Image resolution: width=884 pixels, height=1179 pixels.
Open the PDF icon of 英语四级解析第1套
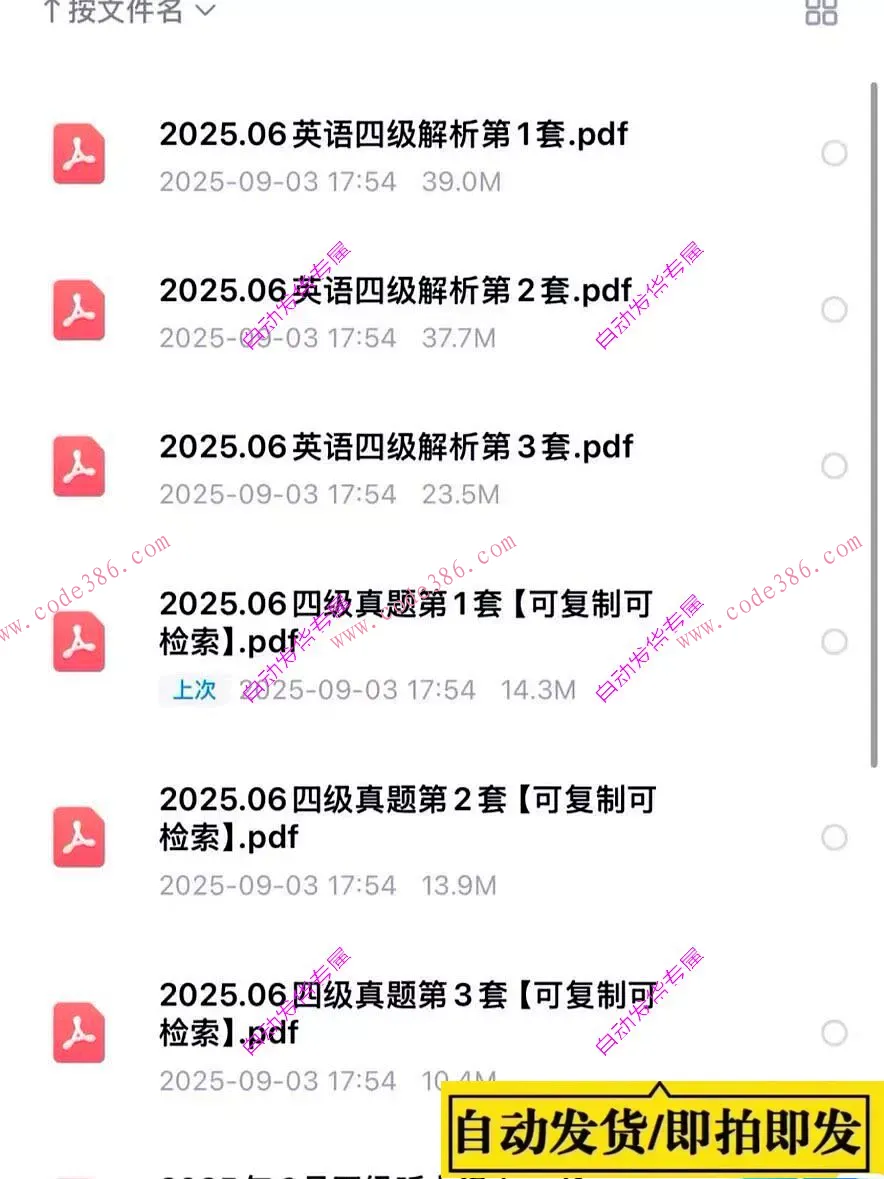point(79,154)
